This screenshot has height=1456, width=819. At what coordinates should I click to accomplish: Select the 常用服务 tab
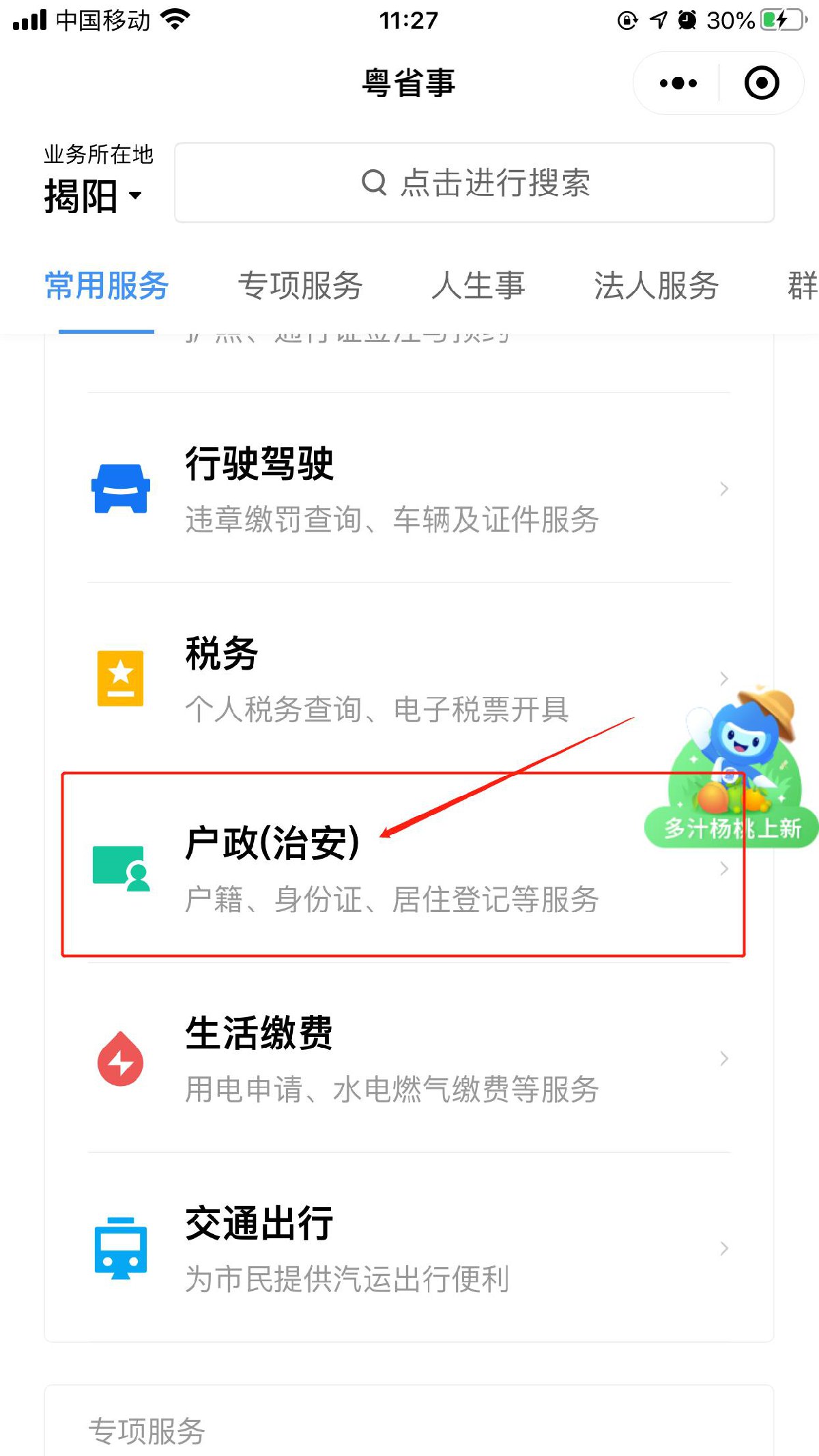[x=106, y=285]
